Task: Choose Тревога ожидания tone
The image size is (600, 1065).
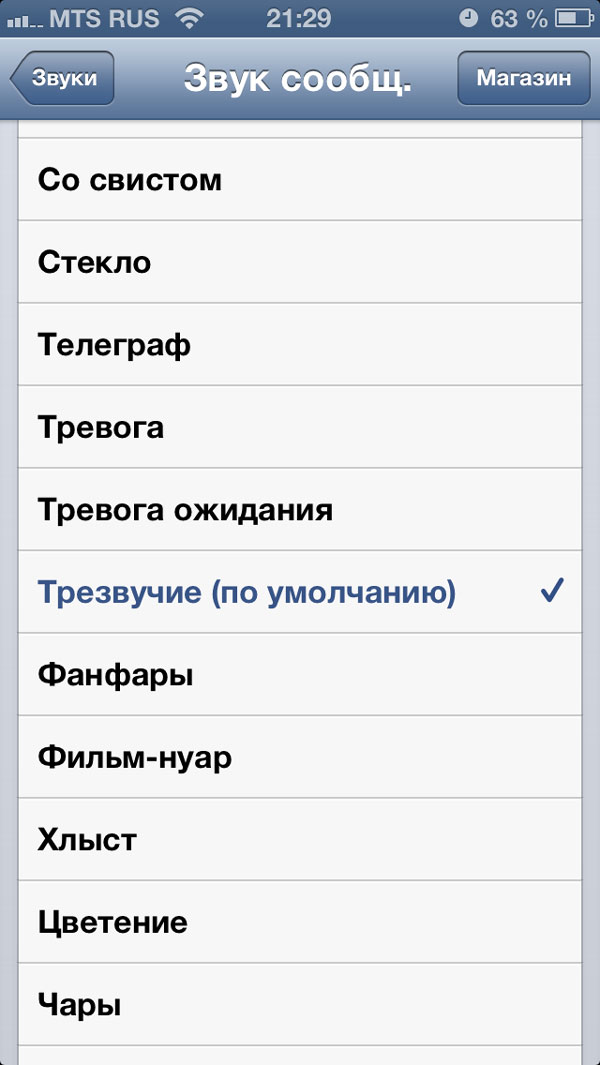Action: point(300,509)
